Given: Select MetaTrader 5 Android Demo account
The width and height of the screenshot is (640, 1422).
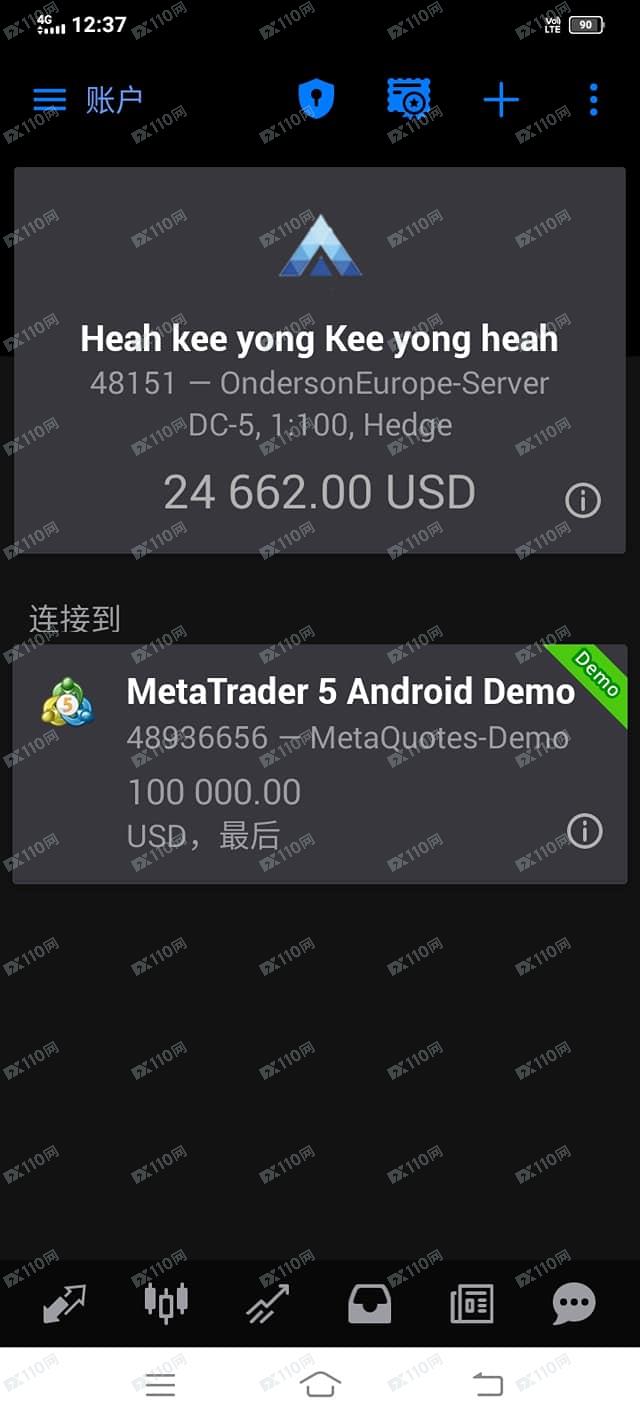Looking at the screenshot, I should [320, 764].
